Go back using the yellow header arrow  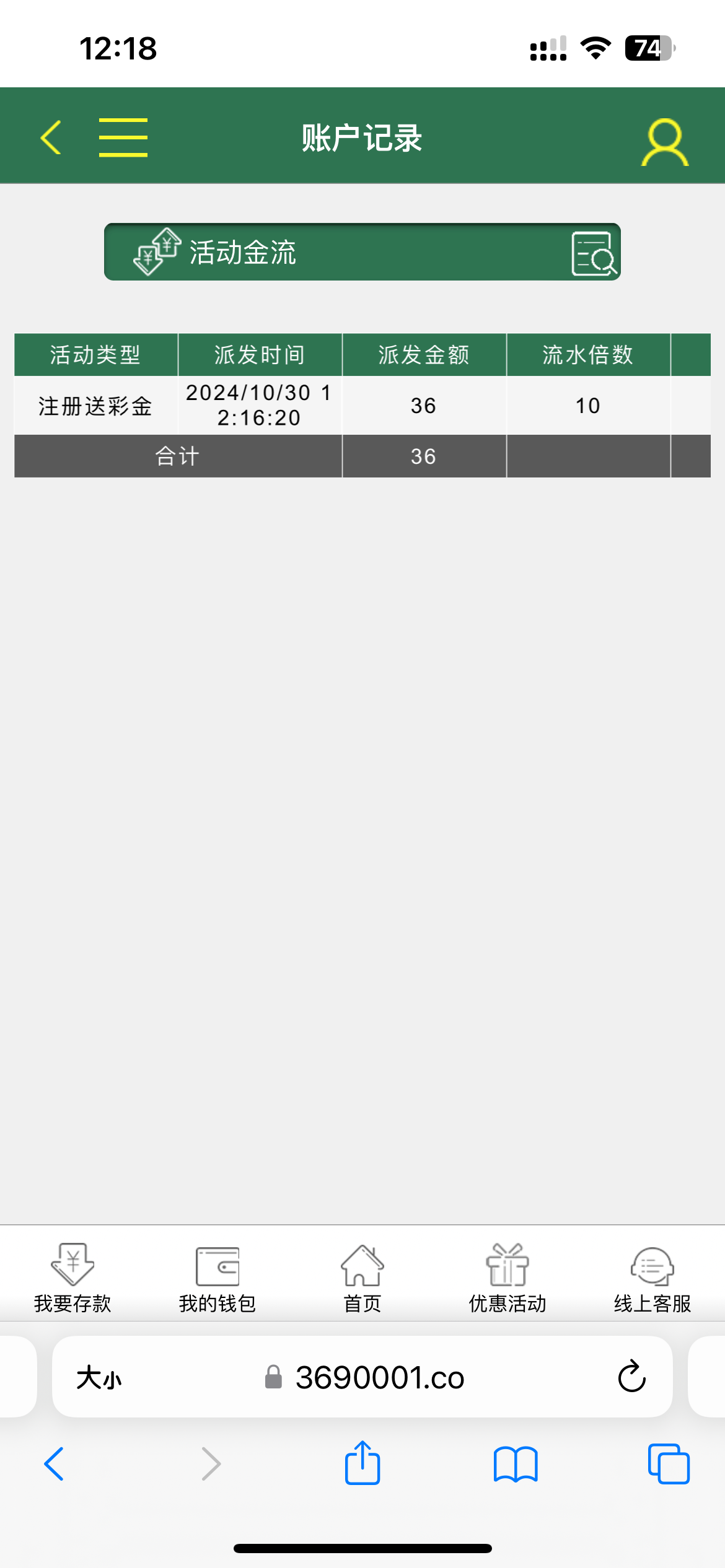(51, 137)
